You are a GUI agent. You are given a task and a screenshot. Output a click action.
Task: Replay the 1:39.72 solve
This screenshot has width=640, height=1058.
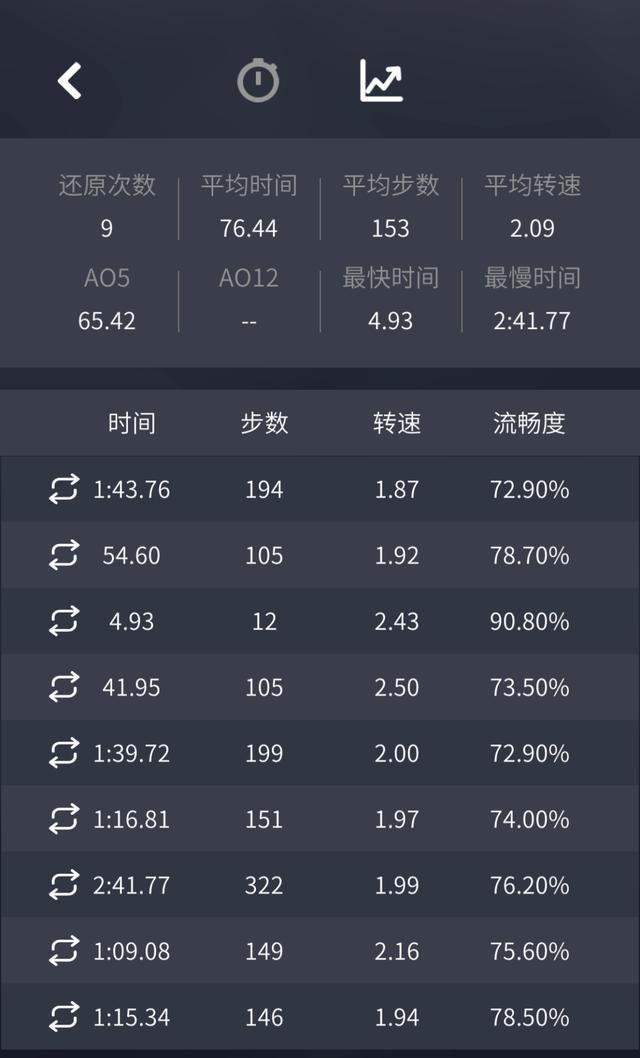(63, 753)
